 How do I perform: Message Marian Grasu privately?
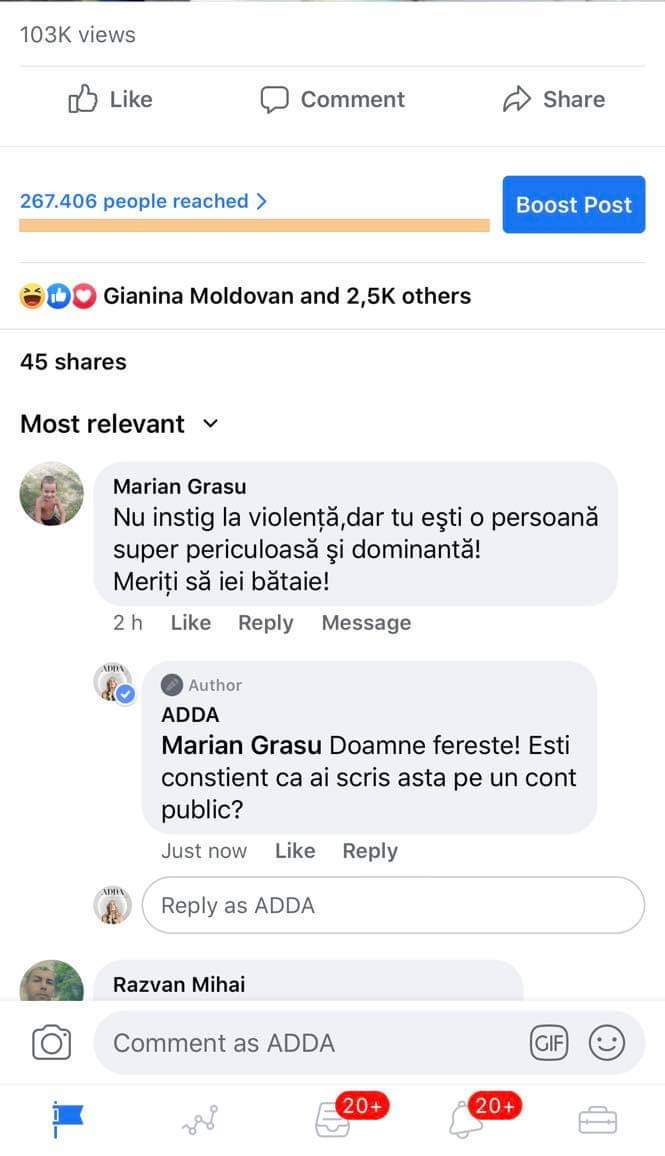(366, 623)
